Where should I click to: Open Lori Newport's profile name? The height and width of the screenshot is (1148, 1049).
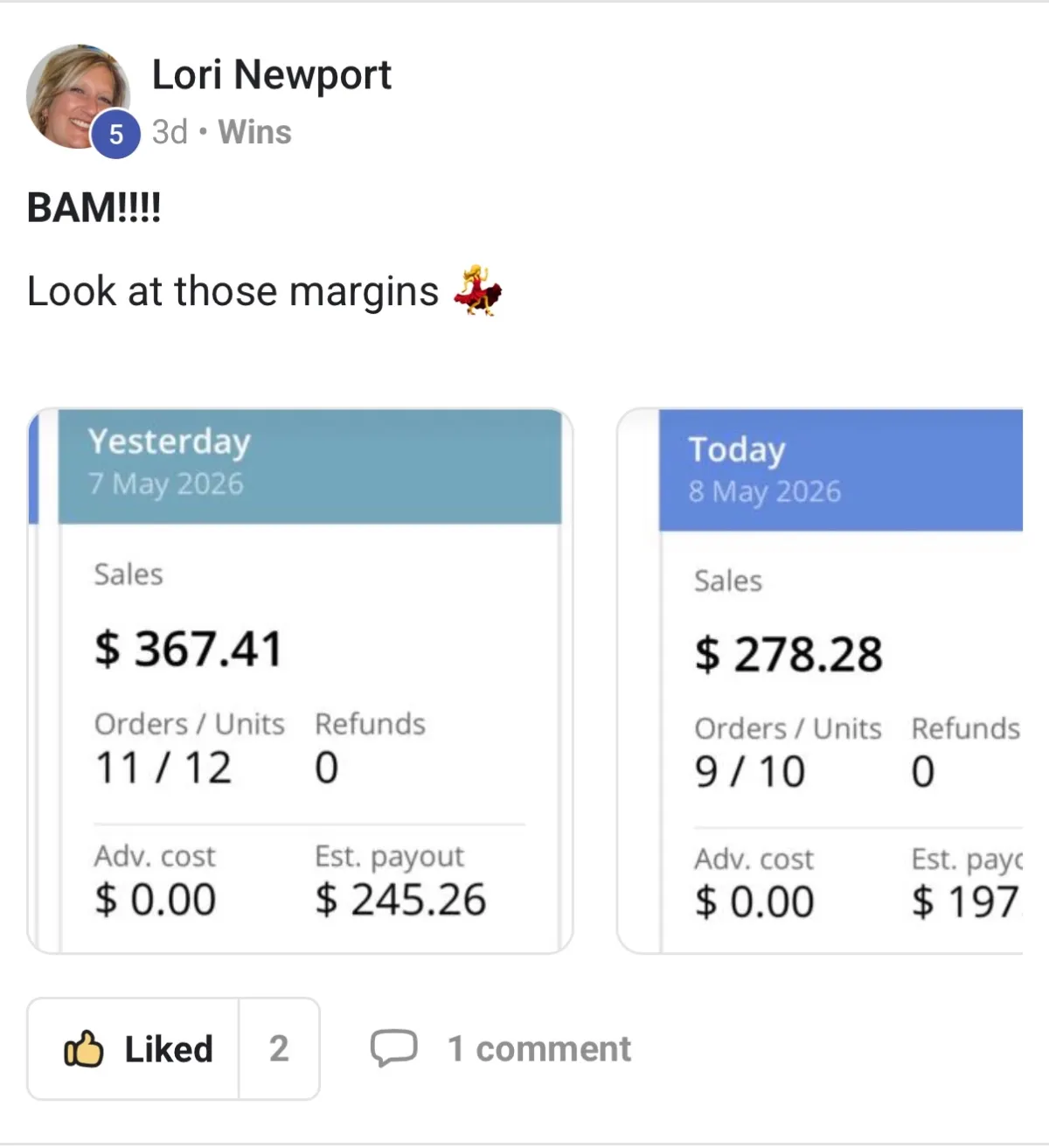point(271,75)
